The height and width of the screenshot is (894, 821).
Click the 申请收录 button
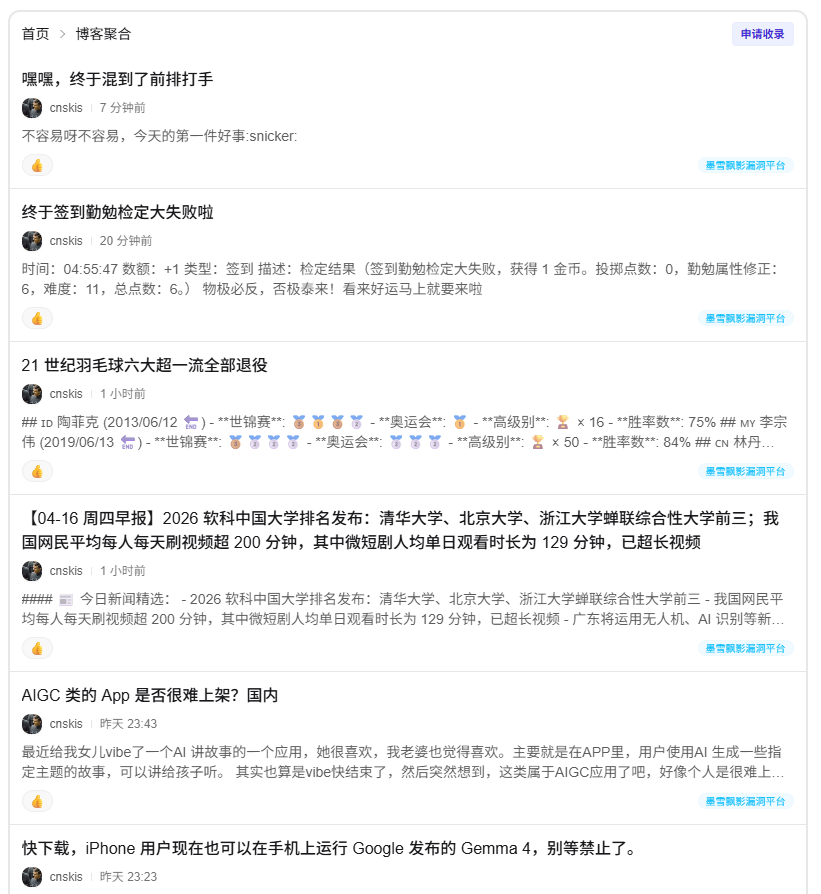click(x=761, y=33)
